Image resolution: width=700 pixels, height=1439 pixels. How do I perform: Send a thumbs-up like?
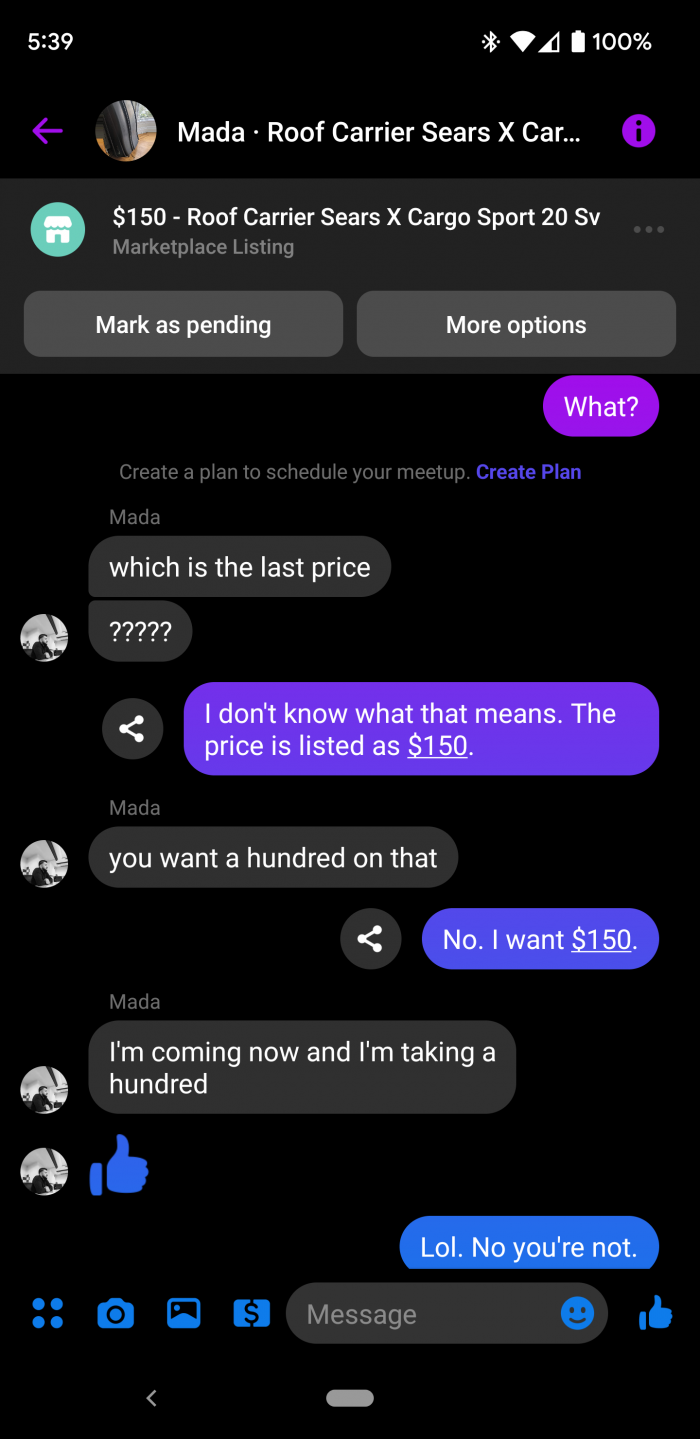coord(655,1313)
